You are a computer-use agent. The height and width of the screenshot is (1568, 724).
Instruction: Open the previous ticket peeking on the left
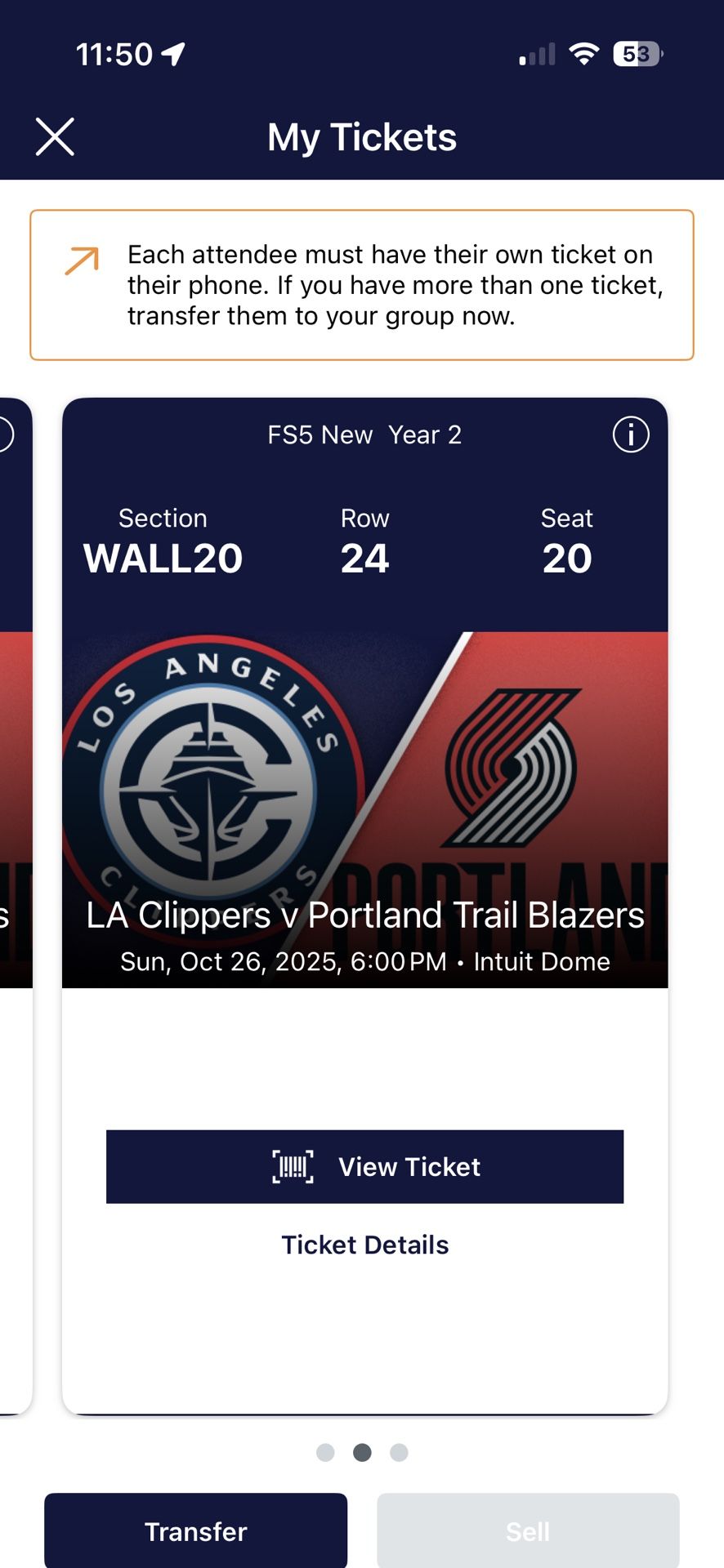16,817
